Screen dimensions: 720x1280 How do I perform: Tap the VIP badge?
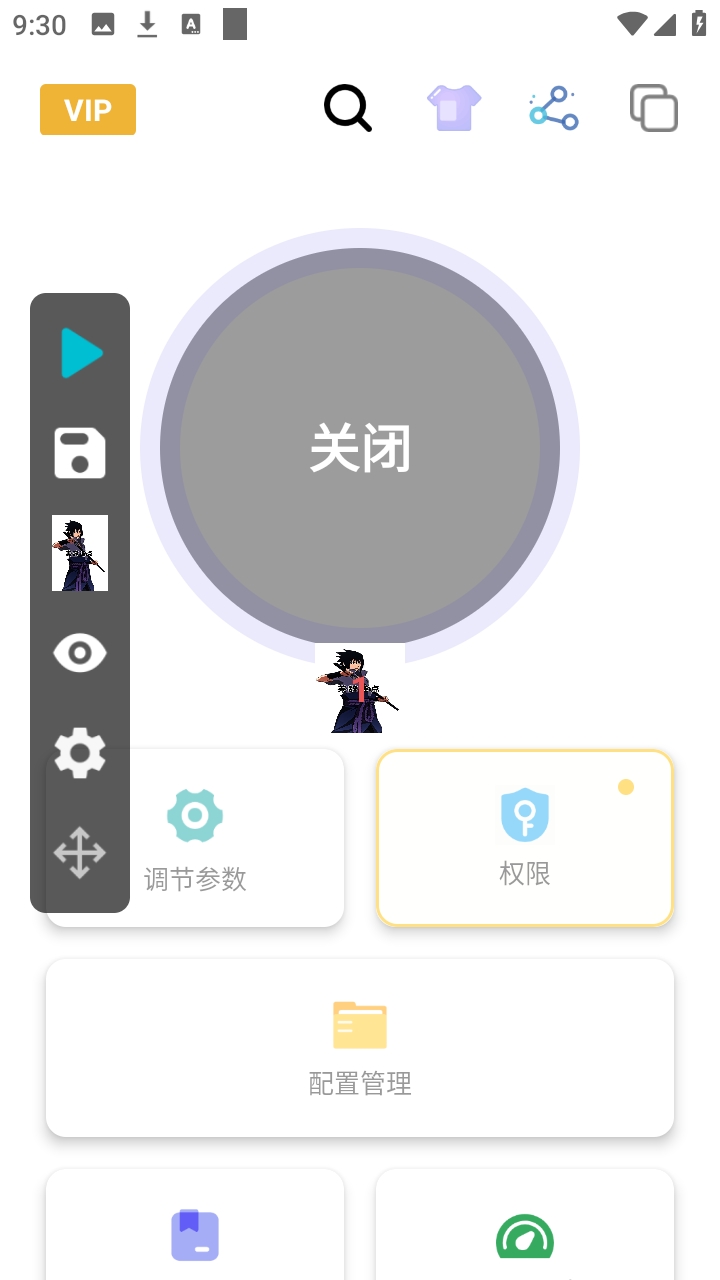click(x=87, y=109)
